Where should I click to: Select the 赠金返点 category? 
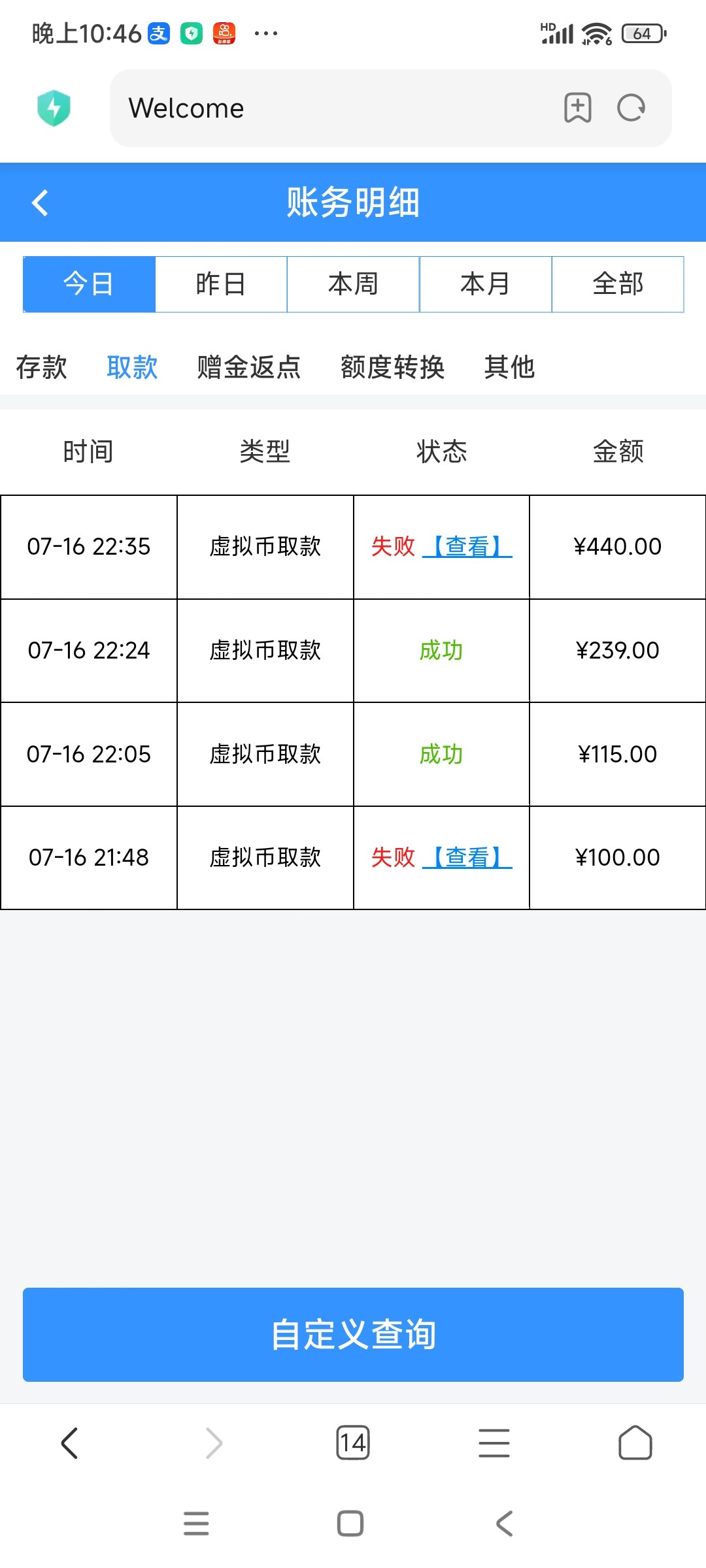tap(247, 368)
